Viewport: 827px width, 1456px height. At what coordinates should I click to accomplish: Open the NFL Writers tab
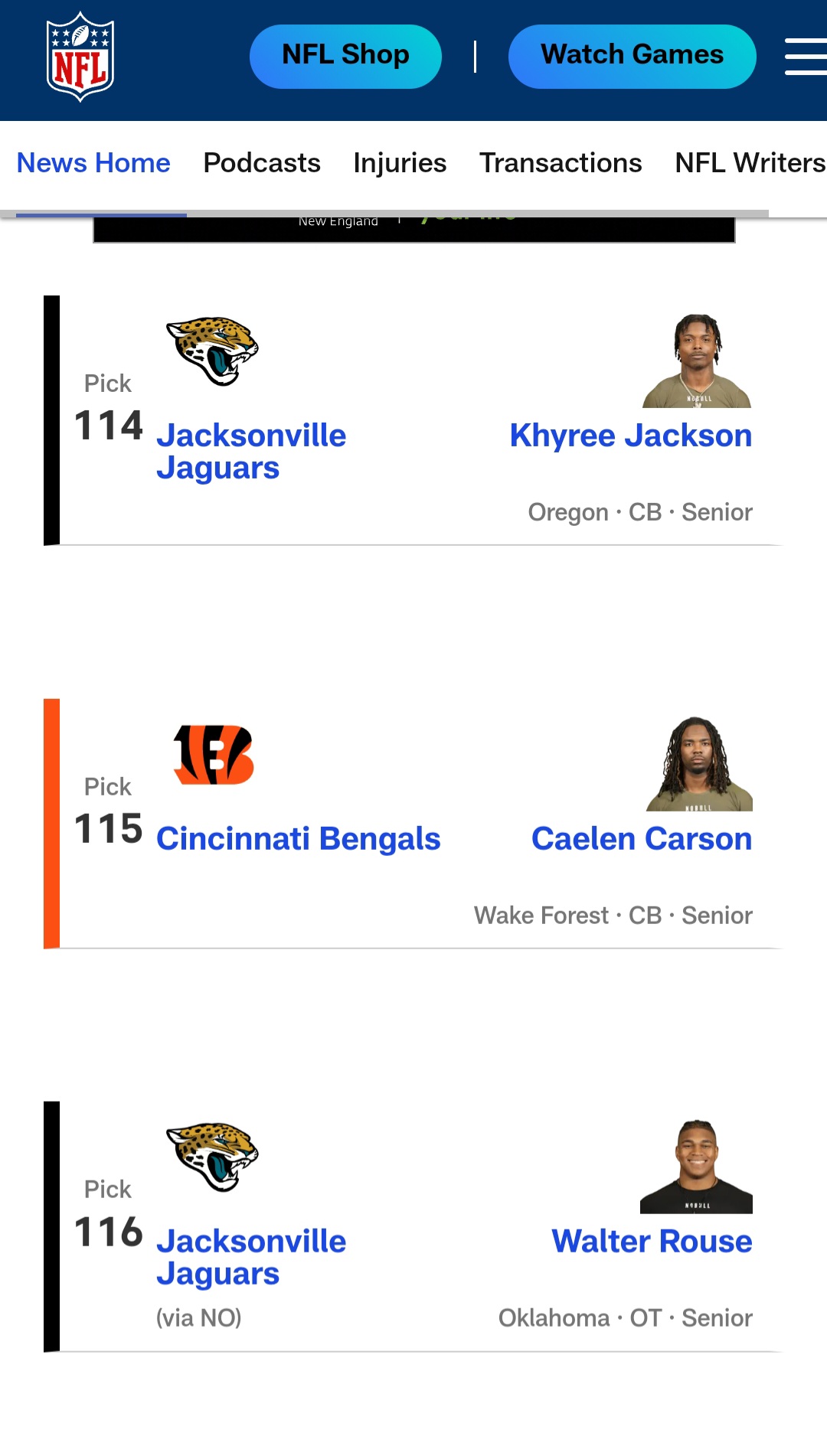(749, 163)
